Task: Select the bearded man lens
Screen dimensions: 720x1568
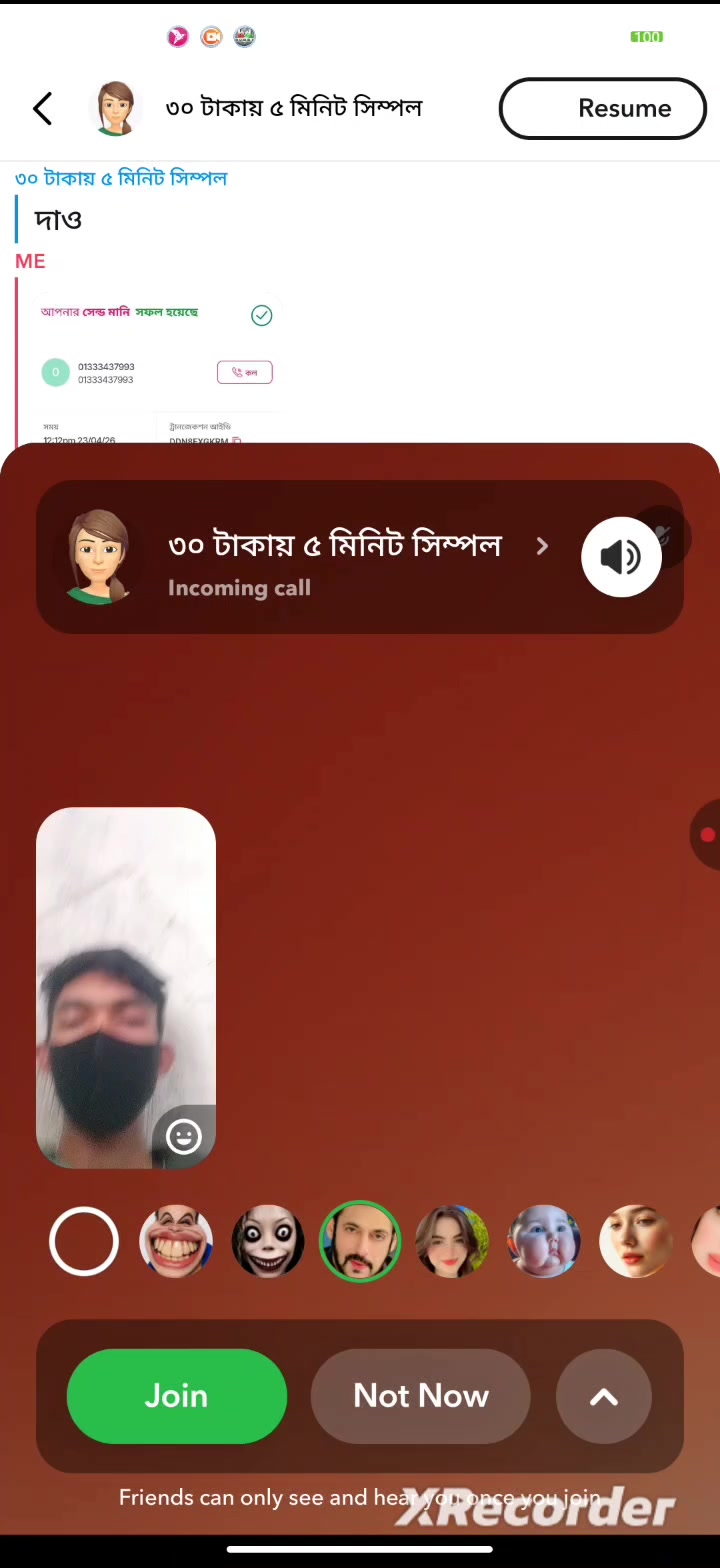Action: [360, 1242]
